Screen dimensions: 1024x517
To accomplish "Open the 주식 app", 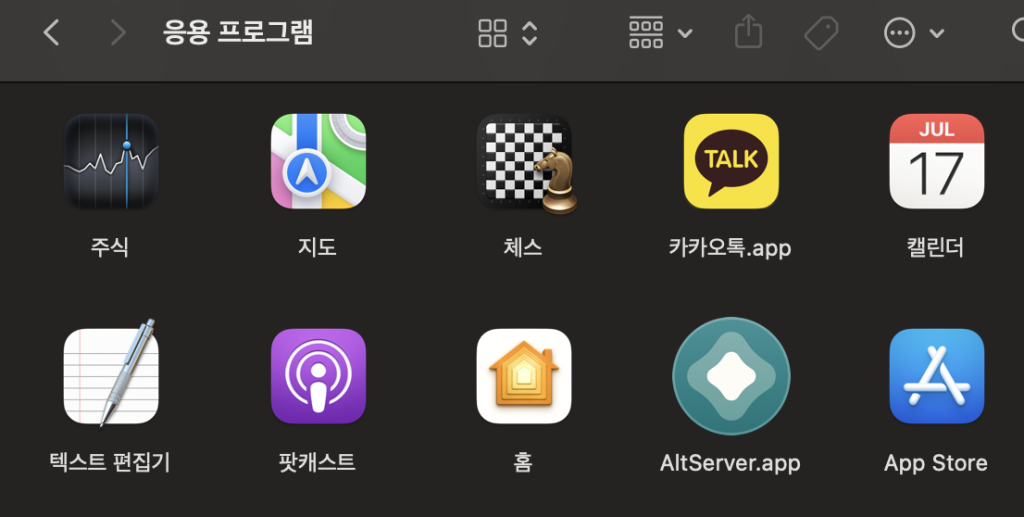I will tap(111, 161).
